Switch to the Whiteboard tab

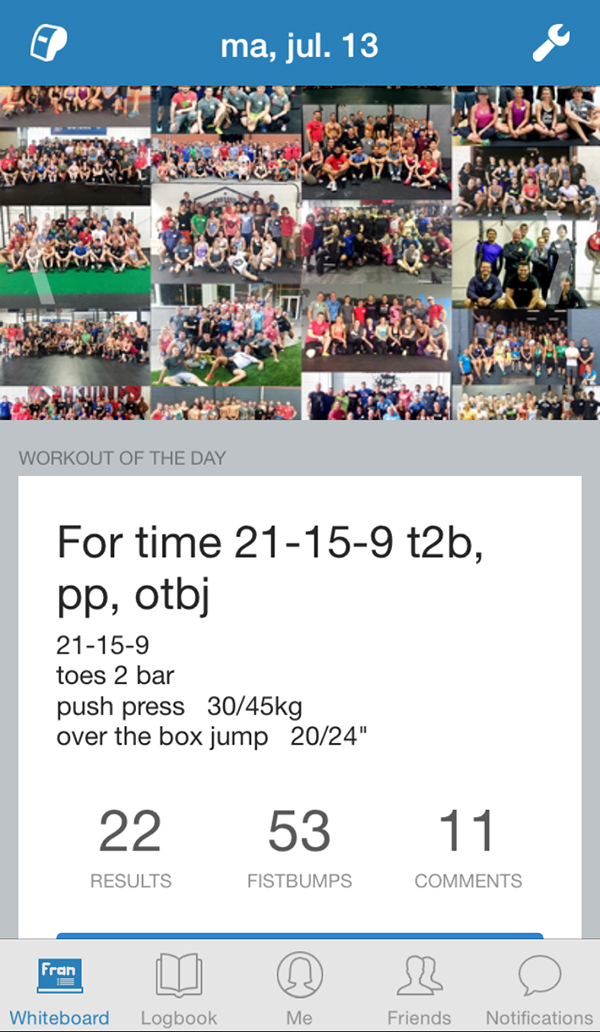60,989
